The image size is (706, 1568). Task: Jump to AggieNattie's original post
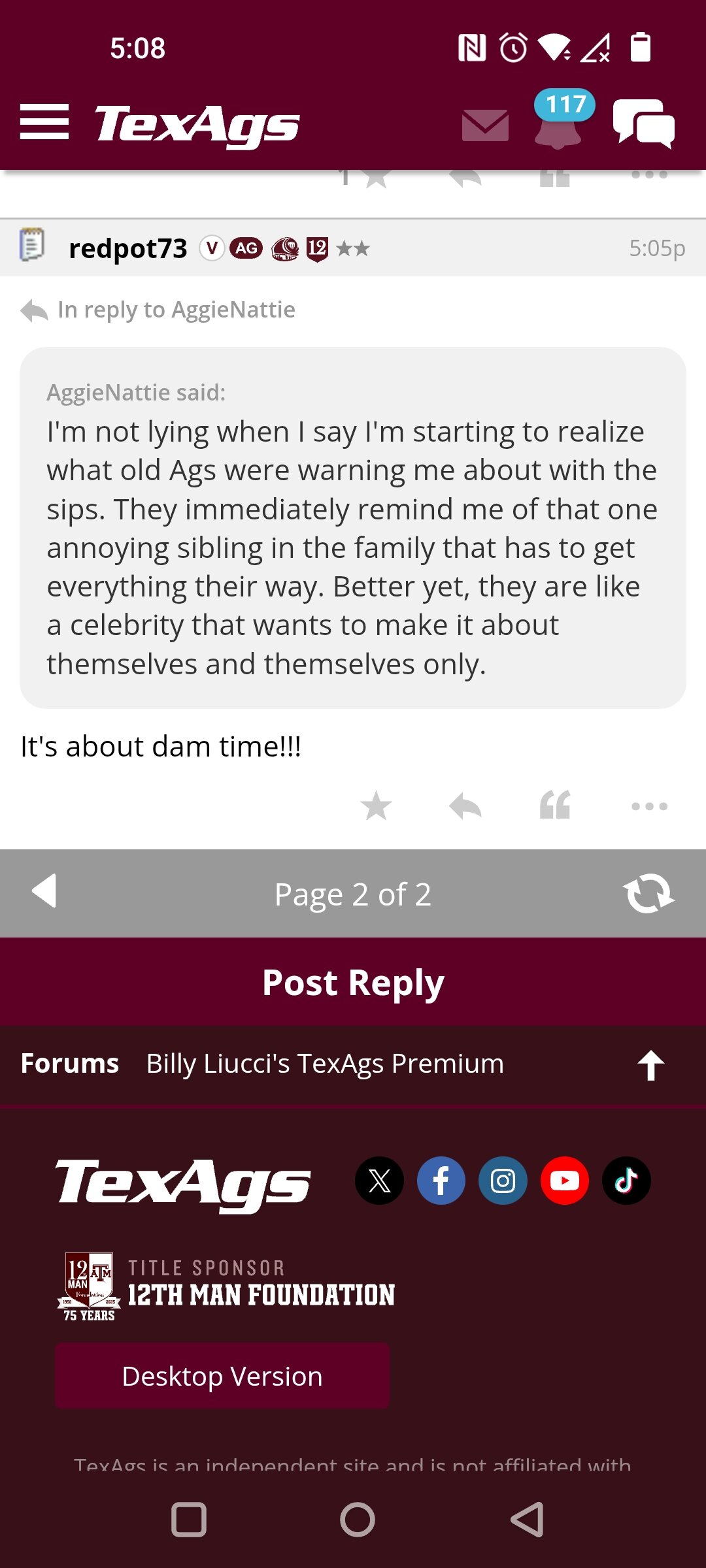point(176,310)
